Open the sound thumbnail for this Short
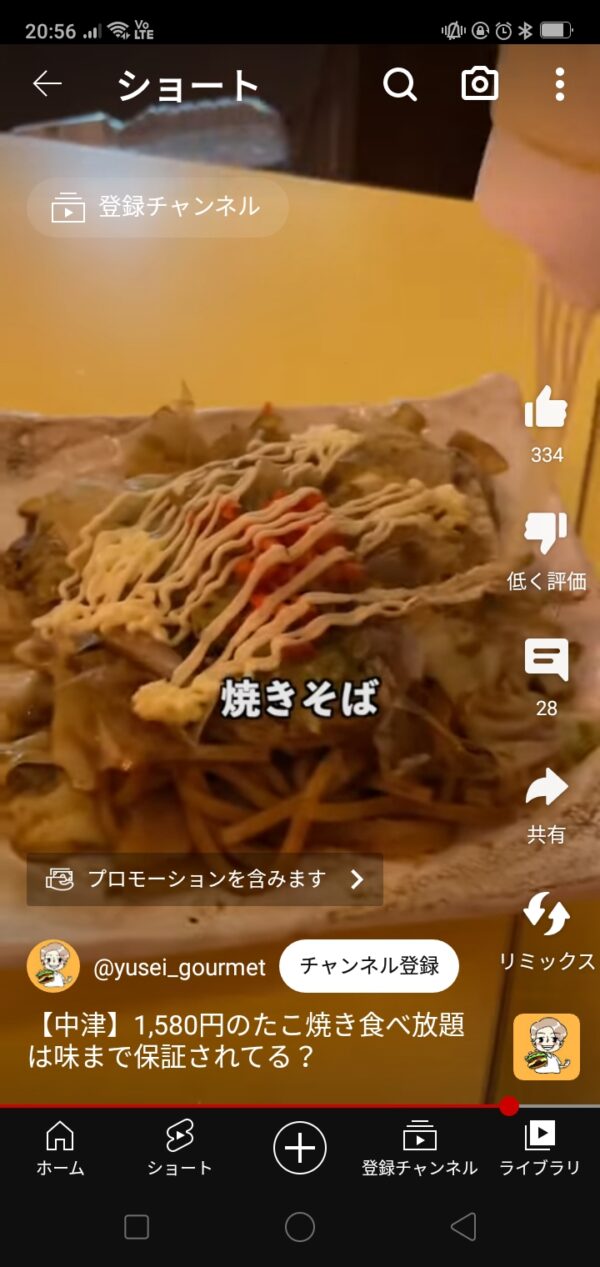Image resolution: width=600 pixels, height=1267 pixels. tap(546, 1047)
